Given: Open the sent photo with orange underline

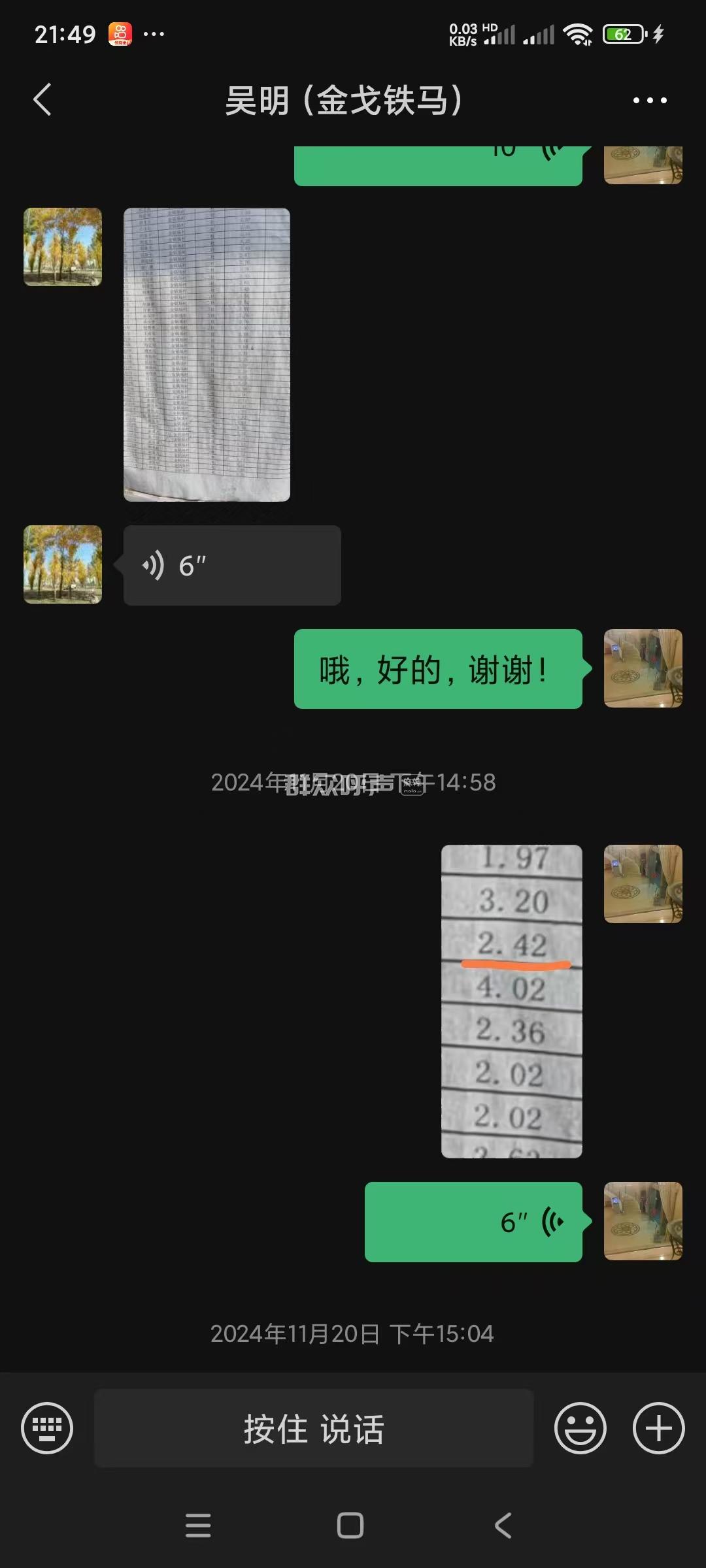Looking at the screenshot, I should (x=511, y=1001).
